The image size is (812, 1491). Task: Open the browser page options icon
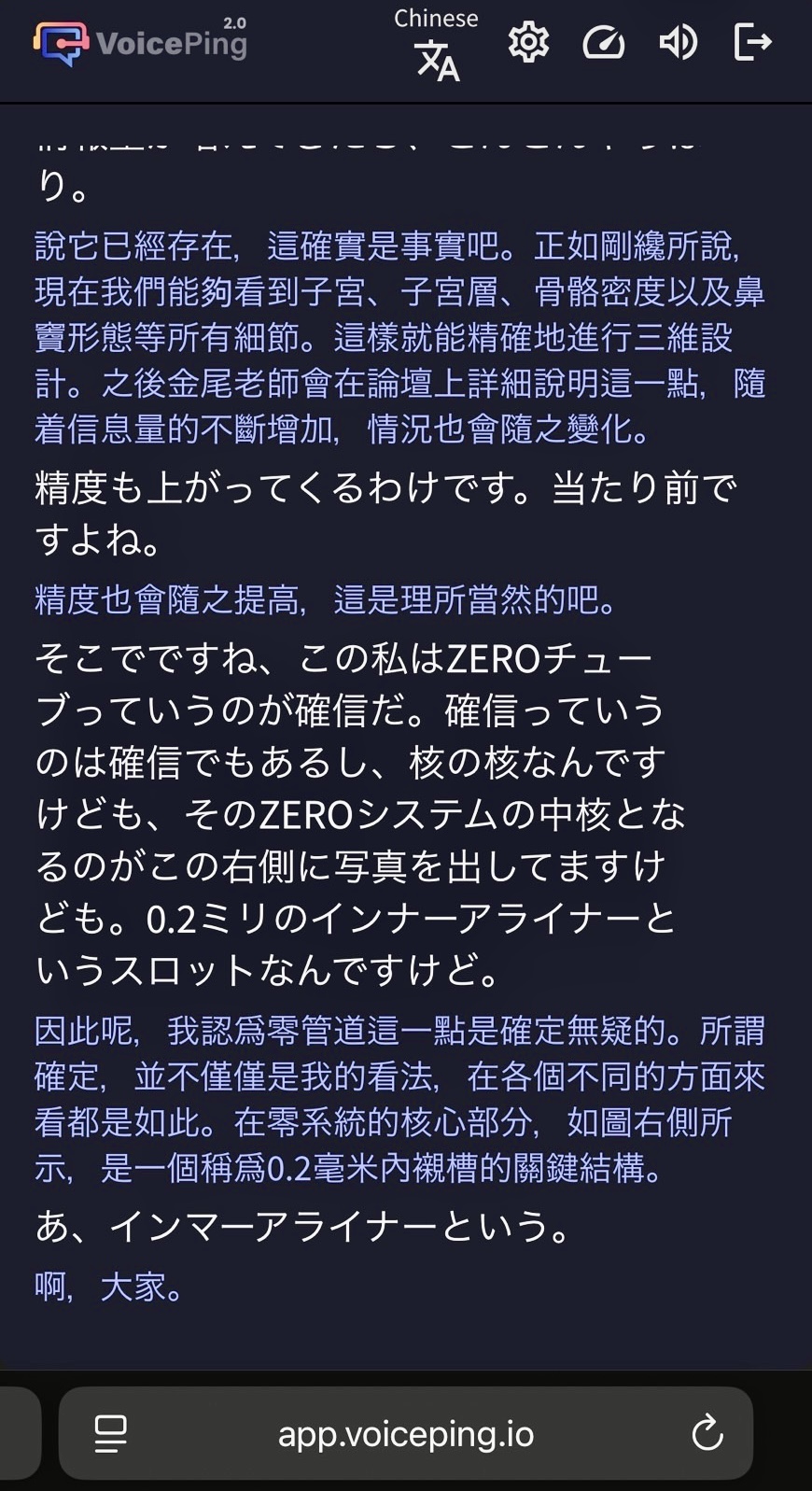[x=111, y=1433]
